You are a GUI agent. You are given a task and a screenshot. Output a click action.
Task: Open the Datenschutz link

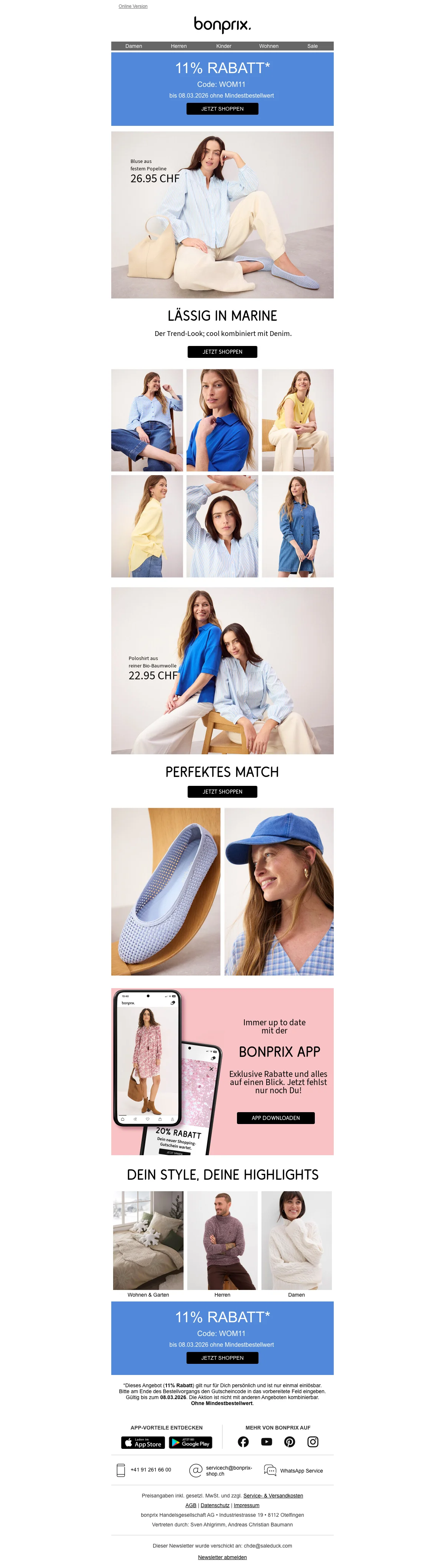coord(215,1505)
